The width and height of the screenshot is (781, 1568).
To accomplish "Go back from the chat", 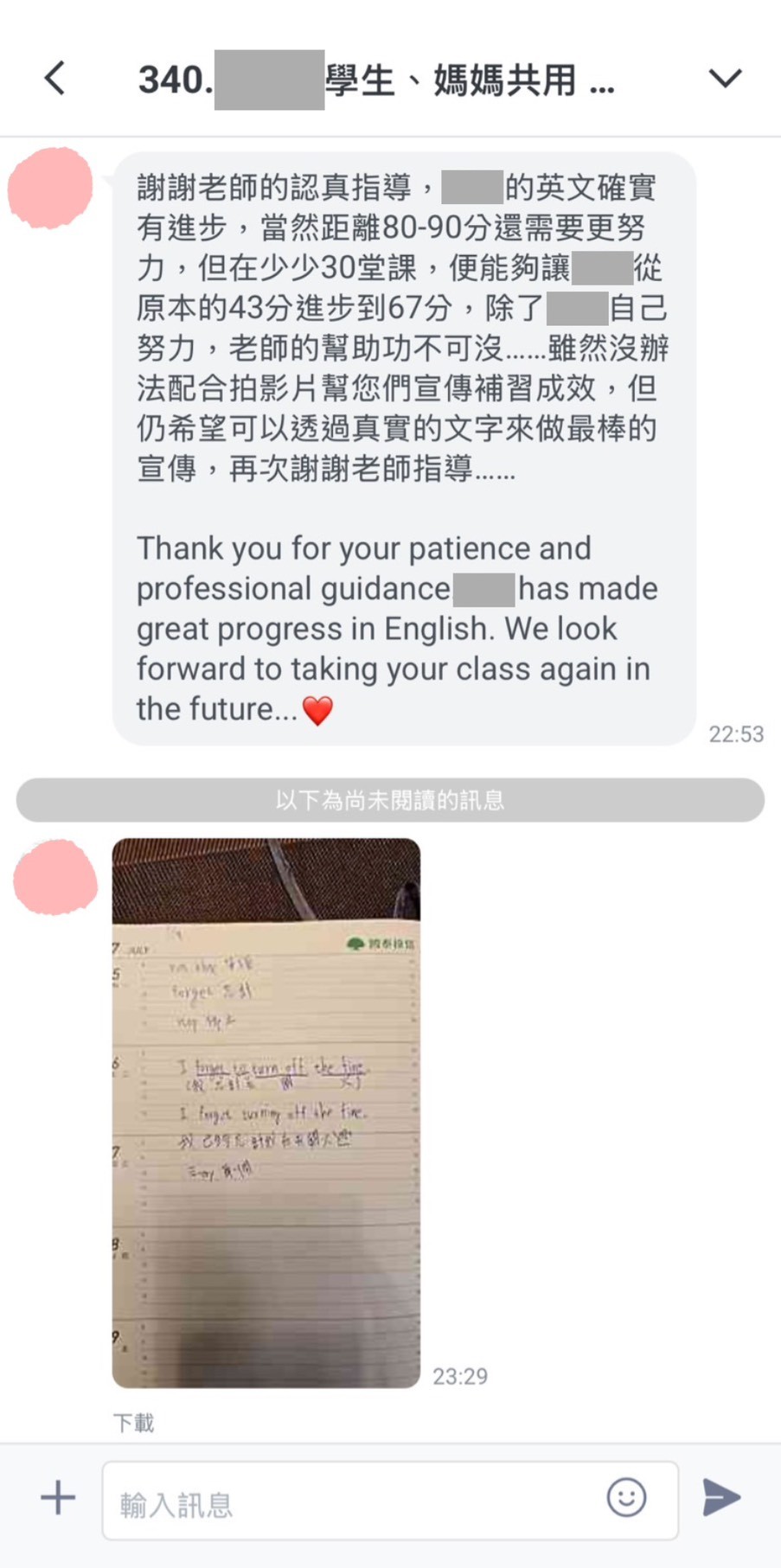I will (x=54, y=79).
